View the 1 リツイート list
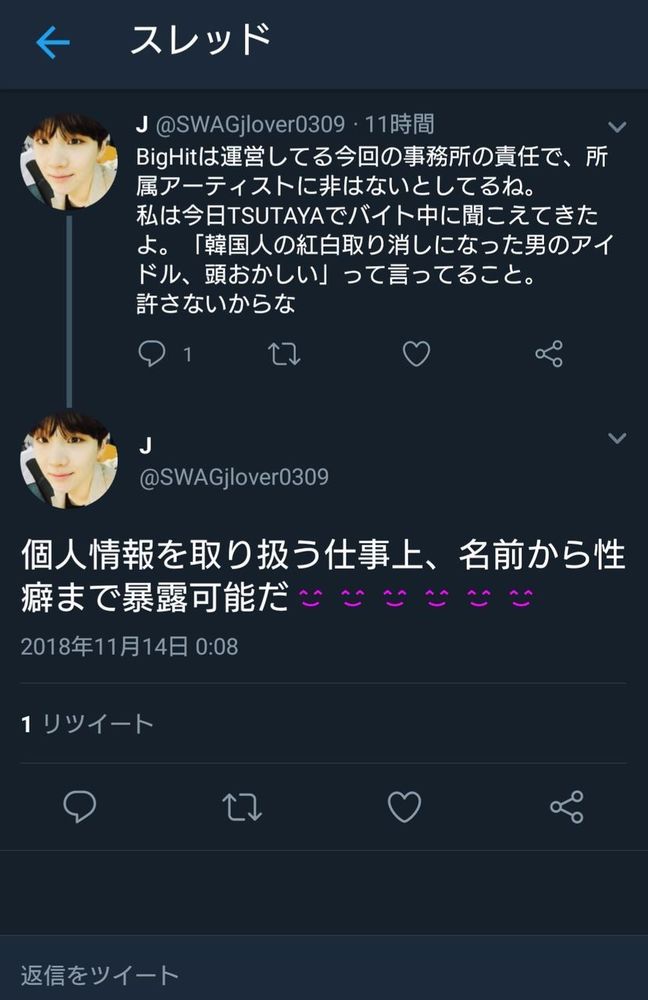Image resolution: width=648 pixels, height=1000 pixels. point(88,724)
